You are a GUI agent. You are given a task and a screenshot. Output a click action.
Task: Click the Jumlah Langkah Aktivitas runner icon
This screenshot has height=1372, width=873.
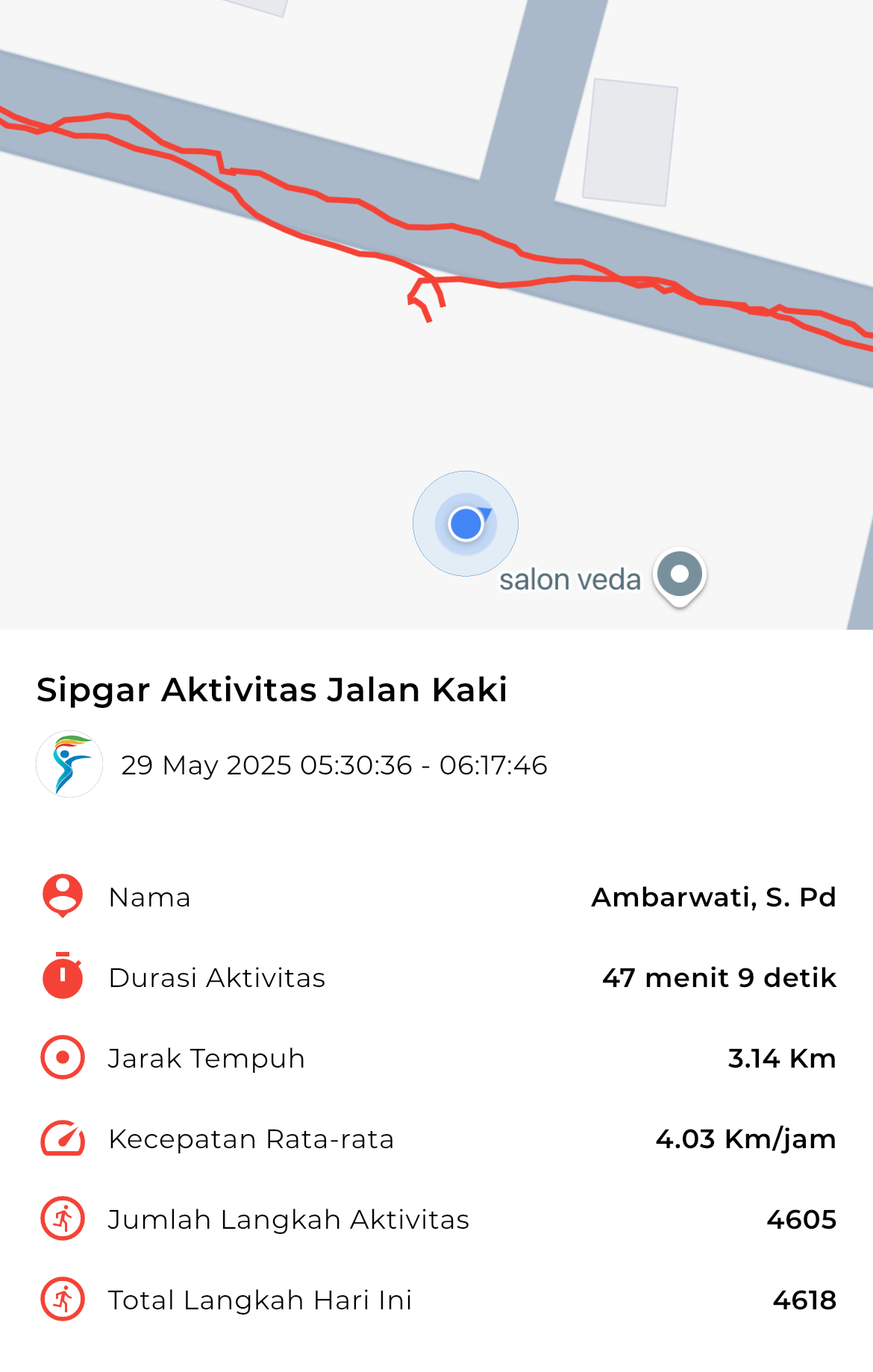tap(63, 1219)
